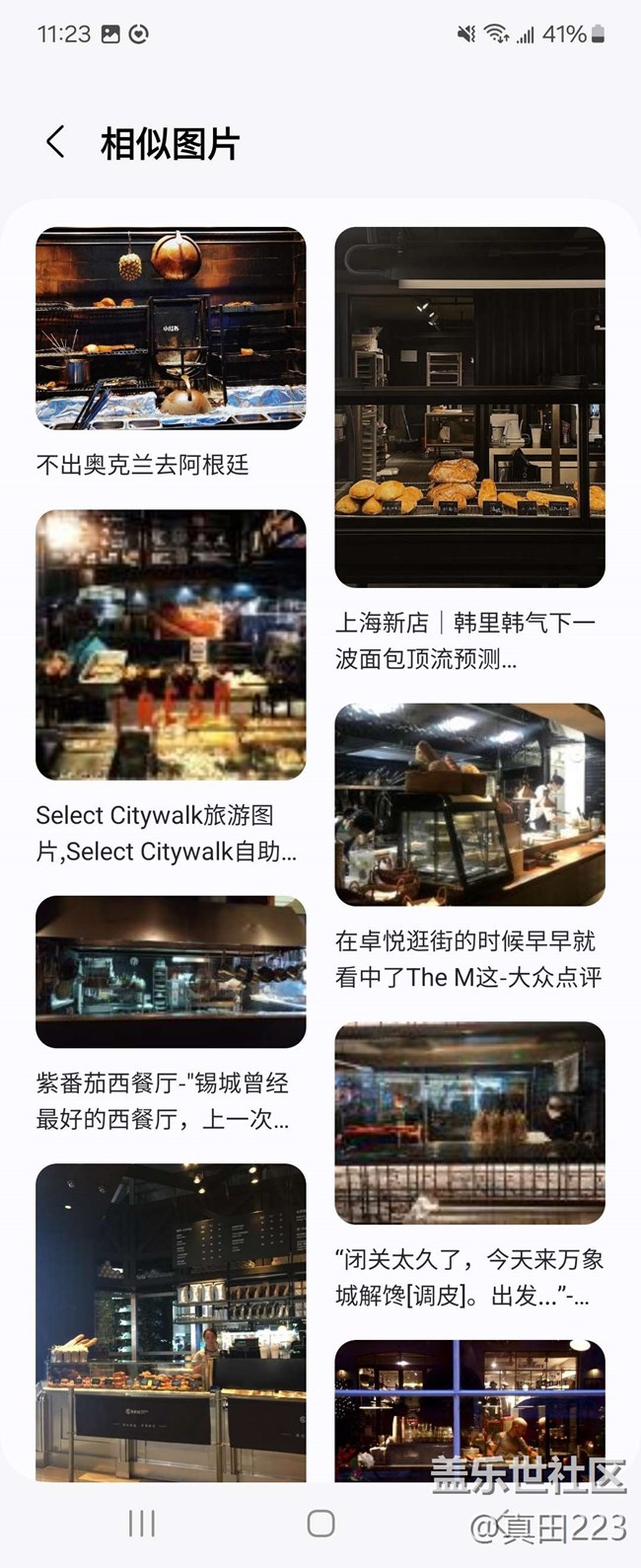Viewport: 641px width, 1568px height.
Task: Go back from 相似图片 page
Action: coord(56,143)
